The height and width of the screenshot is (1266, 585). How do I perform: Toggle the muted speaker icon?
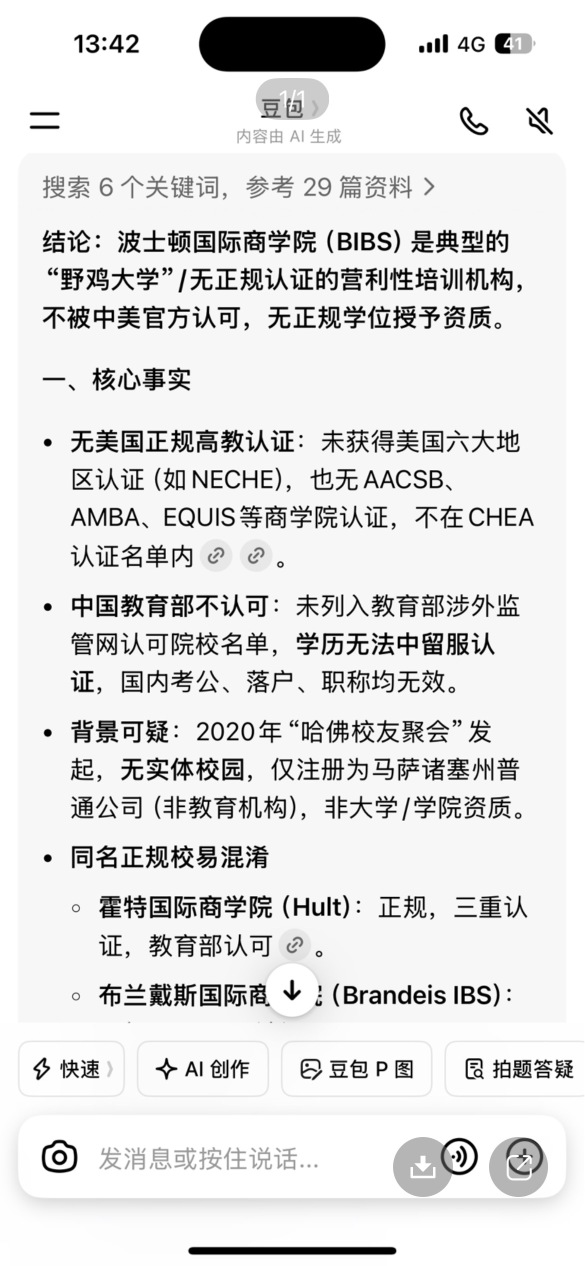(x=539, y=121)
